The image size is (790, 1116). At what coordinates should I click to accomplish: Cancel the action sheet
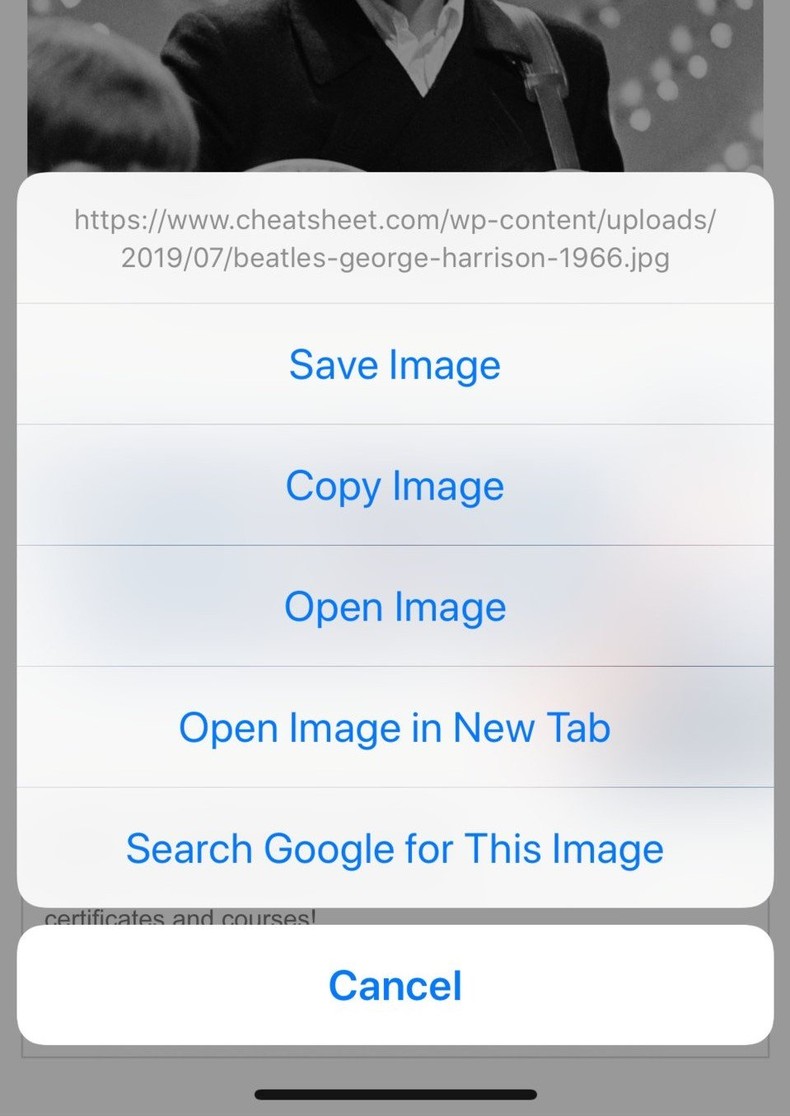pos(395,985)
